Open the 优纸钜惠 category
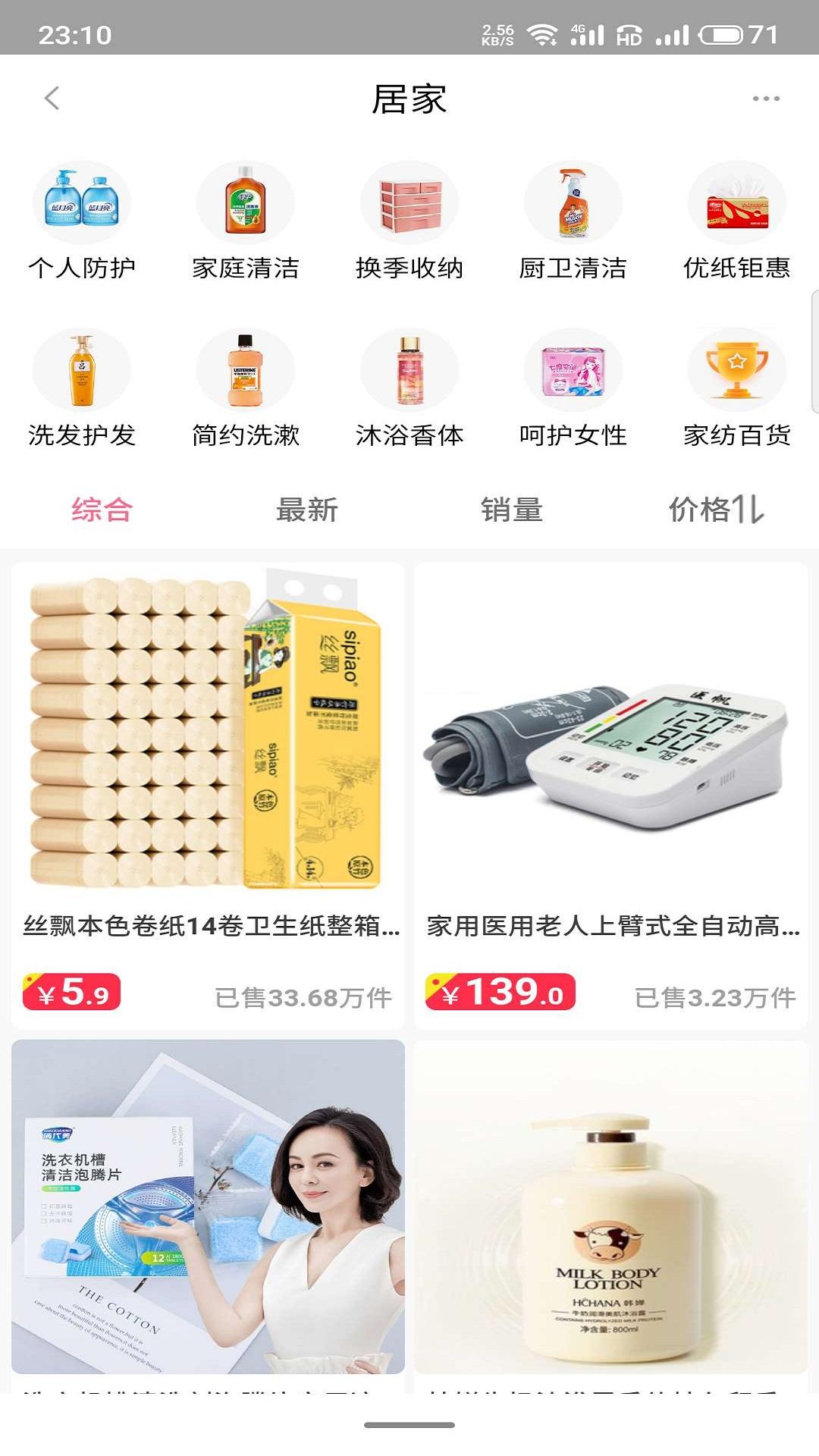This screenshot has height=1456, width=819. tap(737, 221)
